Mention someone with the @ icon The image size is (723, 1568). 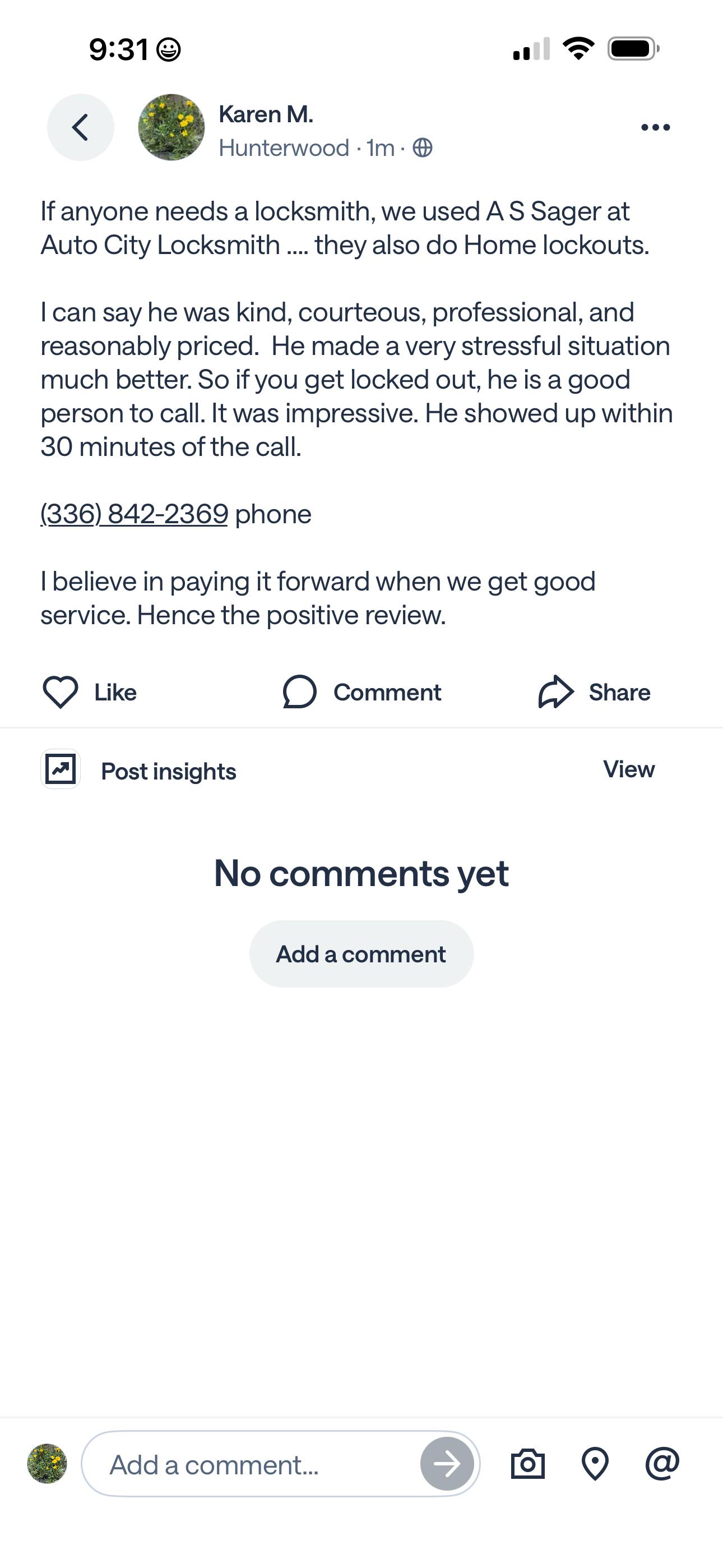(662, 1463)
